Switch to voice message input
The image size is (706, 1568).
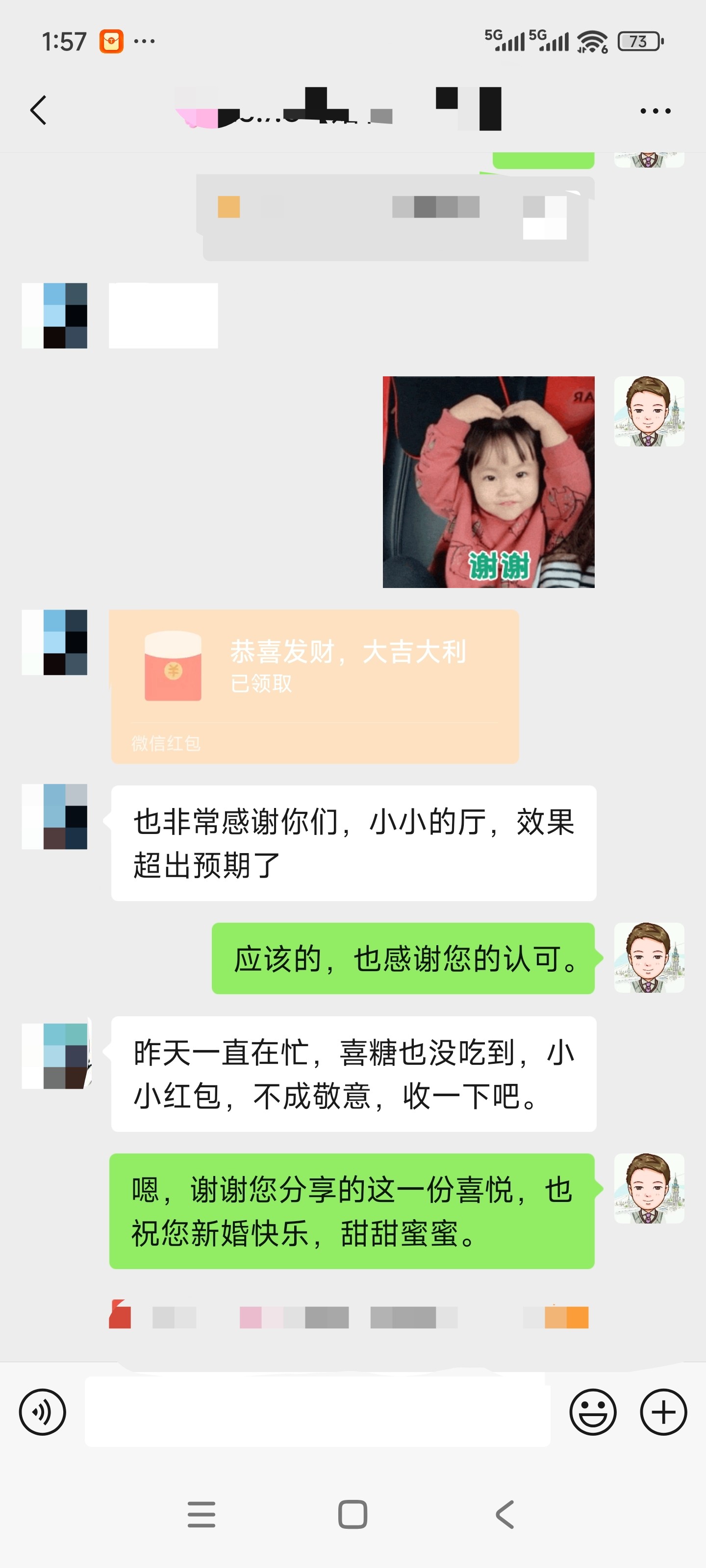coord(43,1412)
